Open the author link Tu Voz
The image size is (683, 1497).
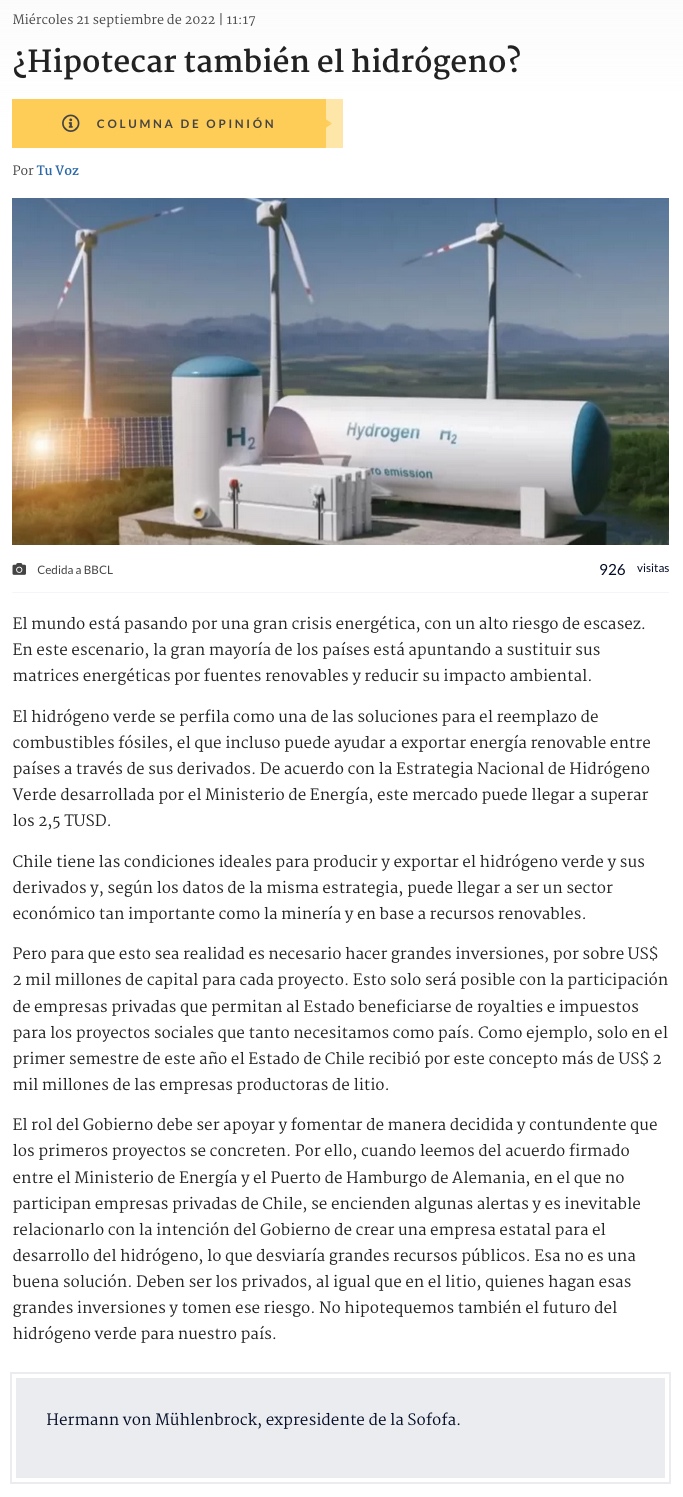tap(57, 171)
